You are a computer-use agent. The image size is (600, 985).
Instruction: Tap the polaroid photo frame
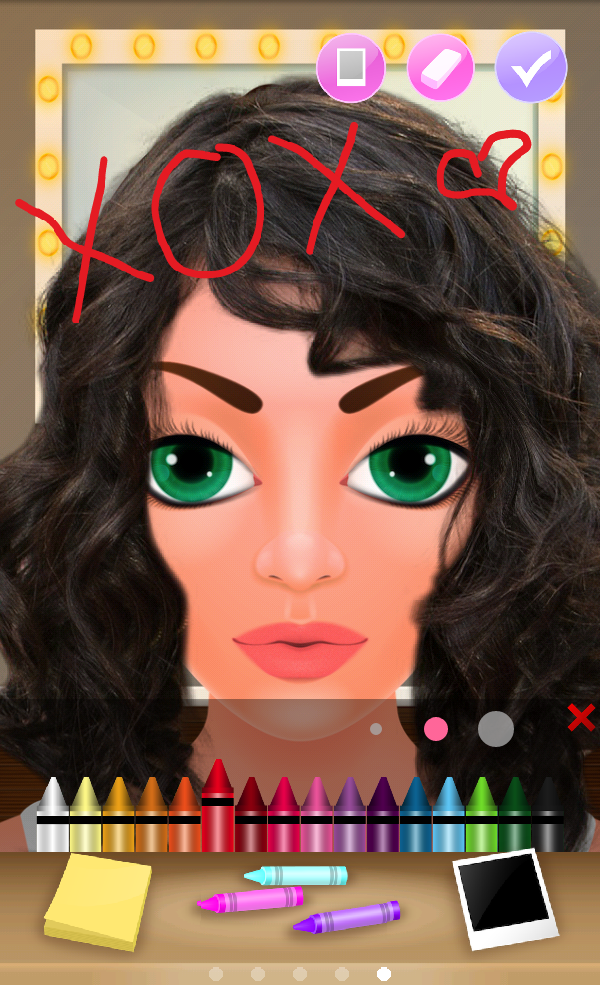506,898
